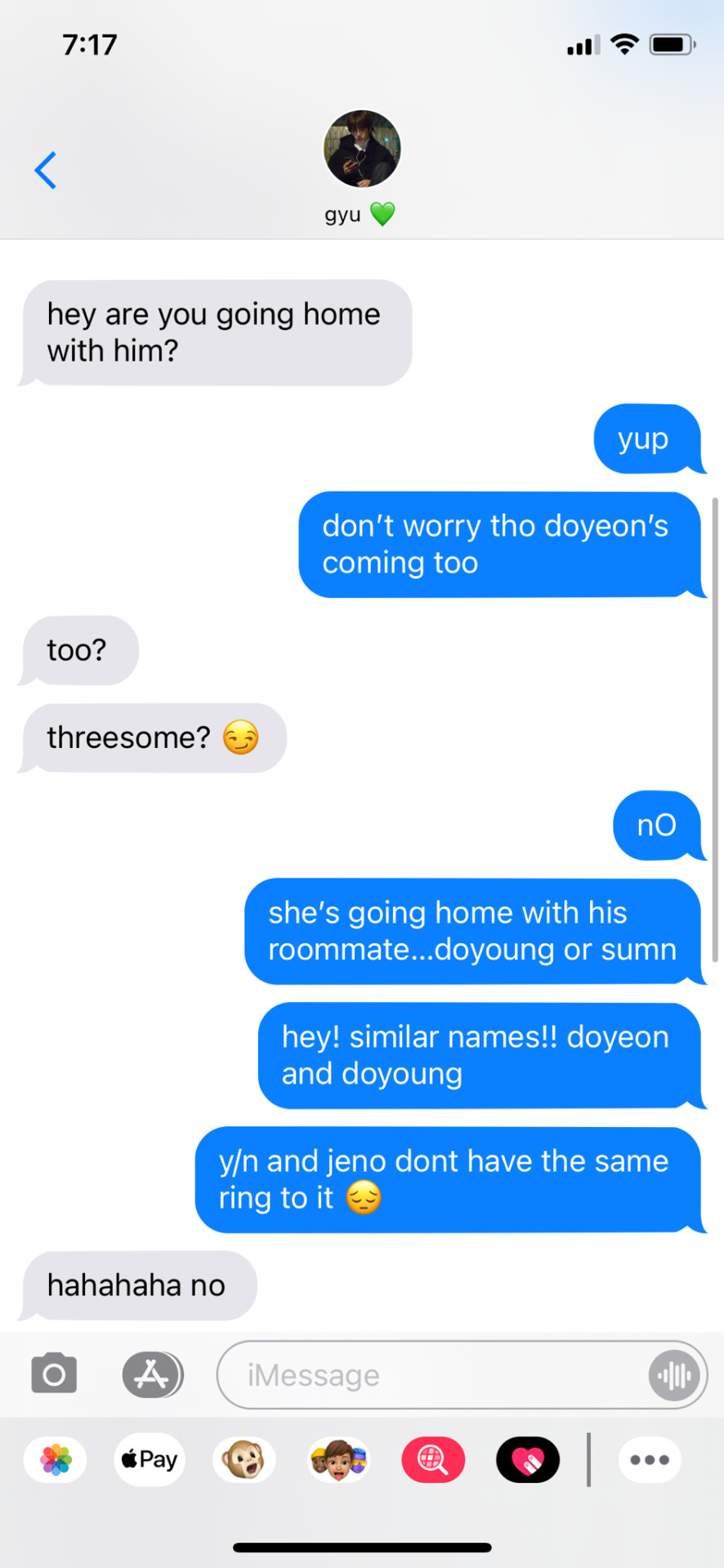
Task: Open the Digital Touch heart app
Action: click(x=528, y=1459)
